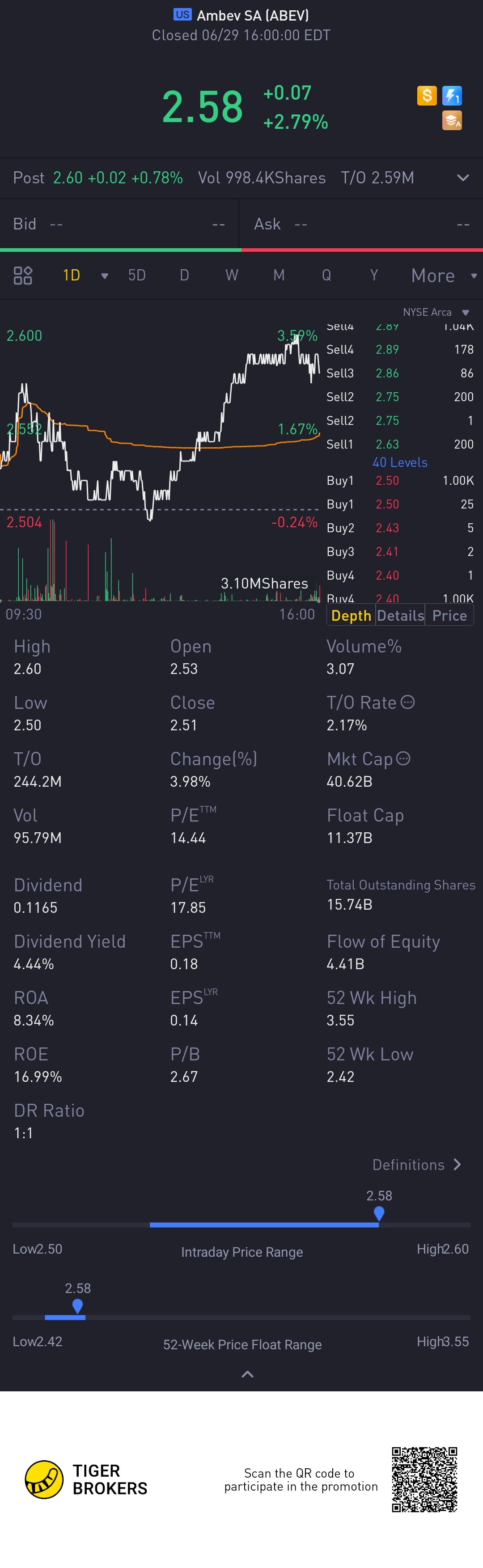
Task: Tap the info icon beside Mkt Cap
Action: click(x=403, y=759)
